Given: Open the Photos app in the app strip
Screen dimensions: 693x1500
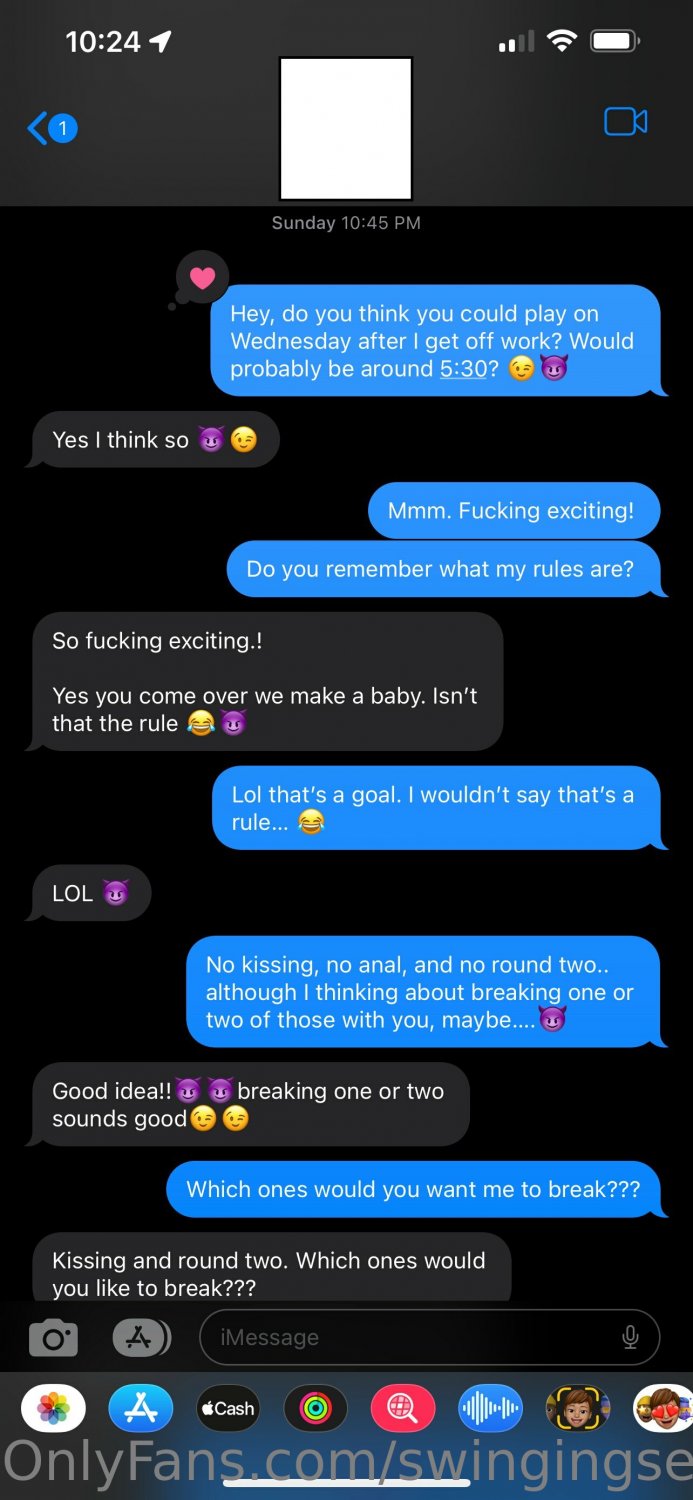Looking at the screenshot, I should 53,1409.
